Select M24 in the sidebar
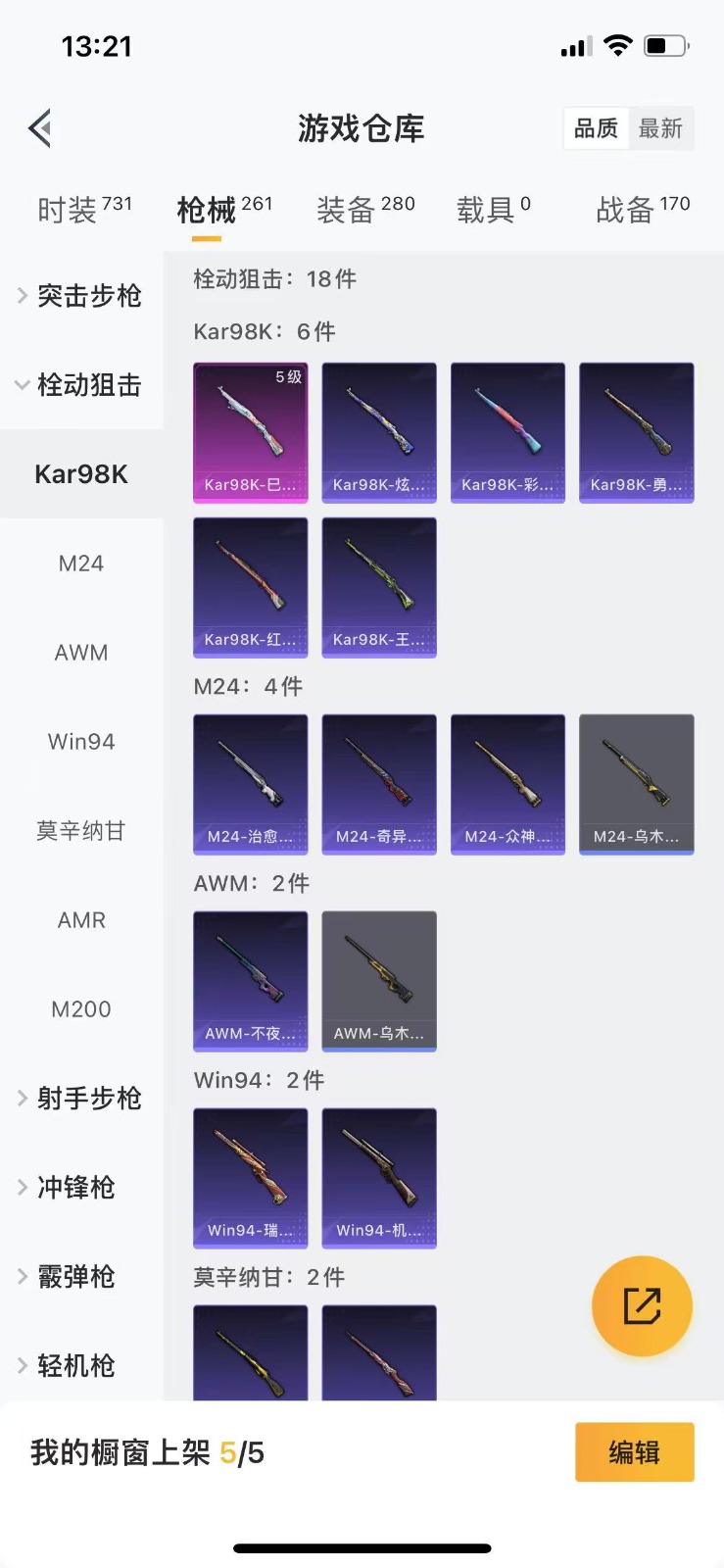The width and height of the screenshot is (724, 1568). pyautogui.click(x=81, y=563)
